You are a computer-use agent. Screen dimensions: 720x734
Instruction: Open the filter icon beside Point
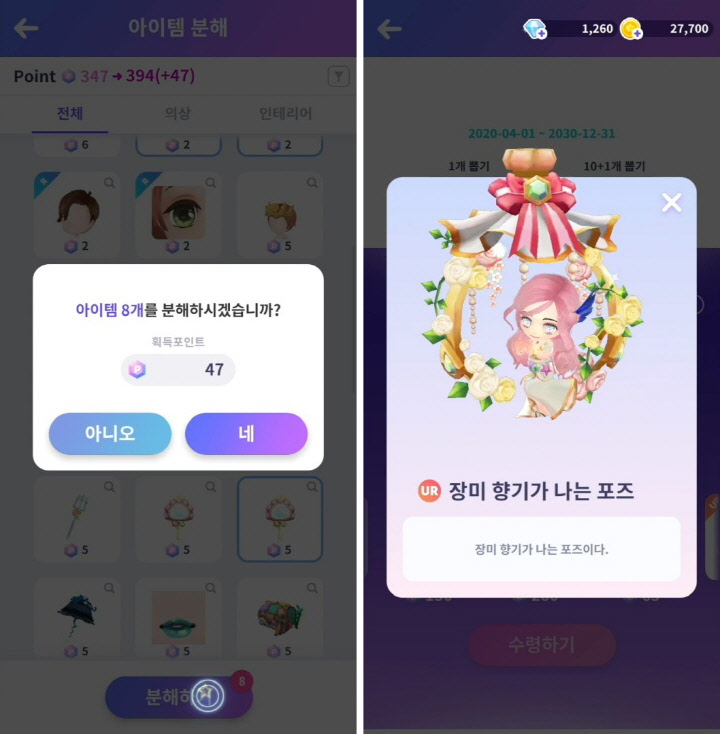coord(338,77)
